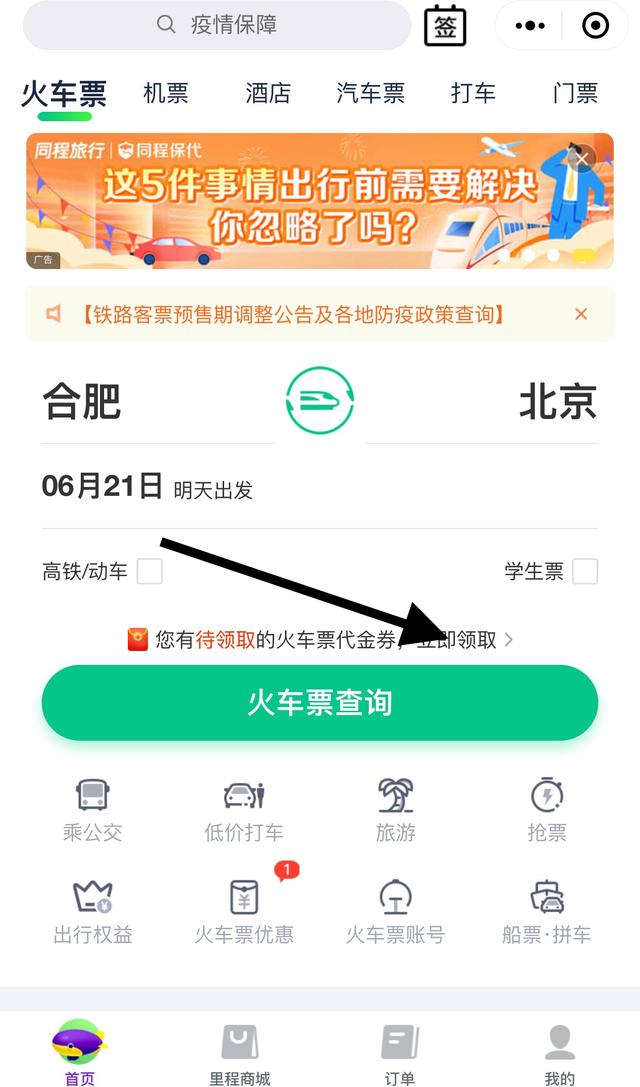Image resolution: width=640 pixels, height=1087 pixels.
Task: Change departure city 合肥
Action: (x=82, y=402)
